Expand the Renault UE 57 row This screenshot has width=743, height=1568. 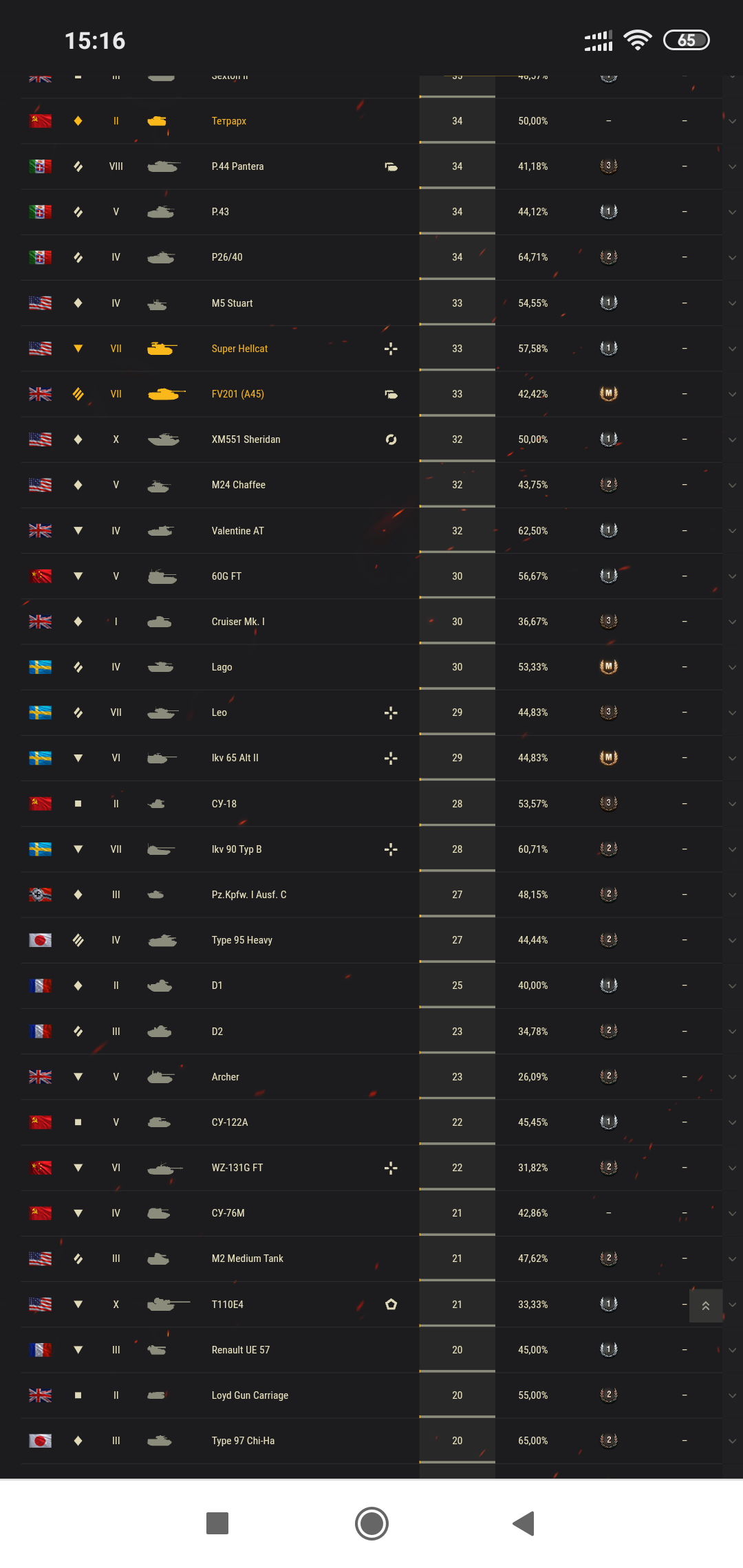[x=732, y=1350]
